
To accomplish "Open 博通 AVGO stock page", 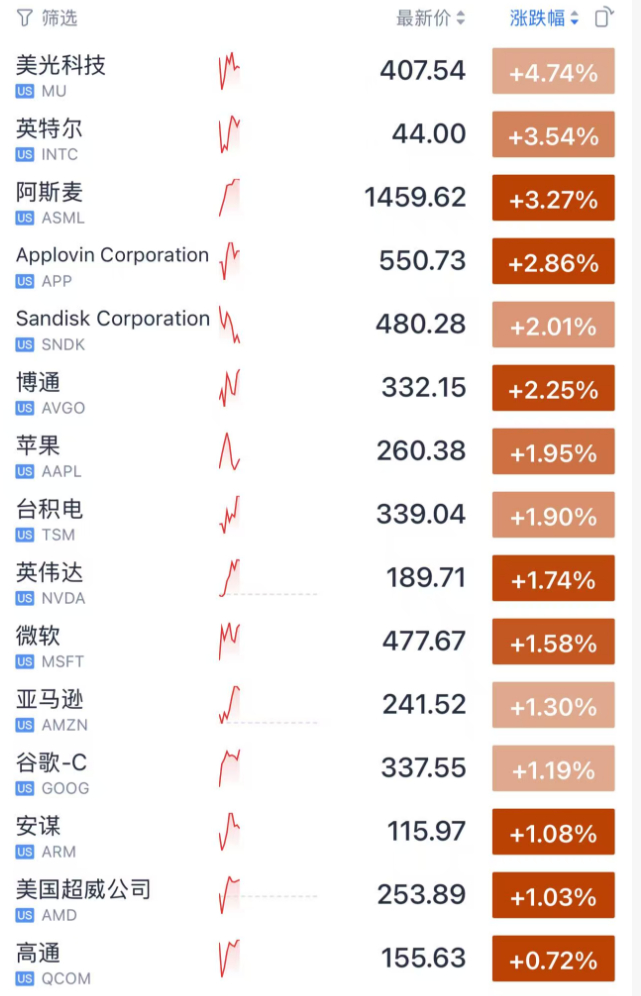I will [x=315, y=392].
